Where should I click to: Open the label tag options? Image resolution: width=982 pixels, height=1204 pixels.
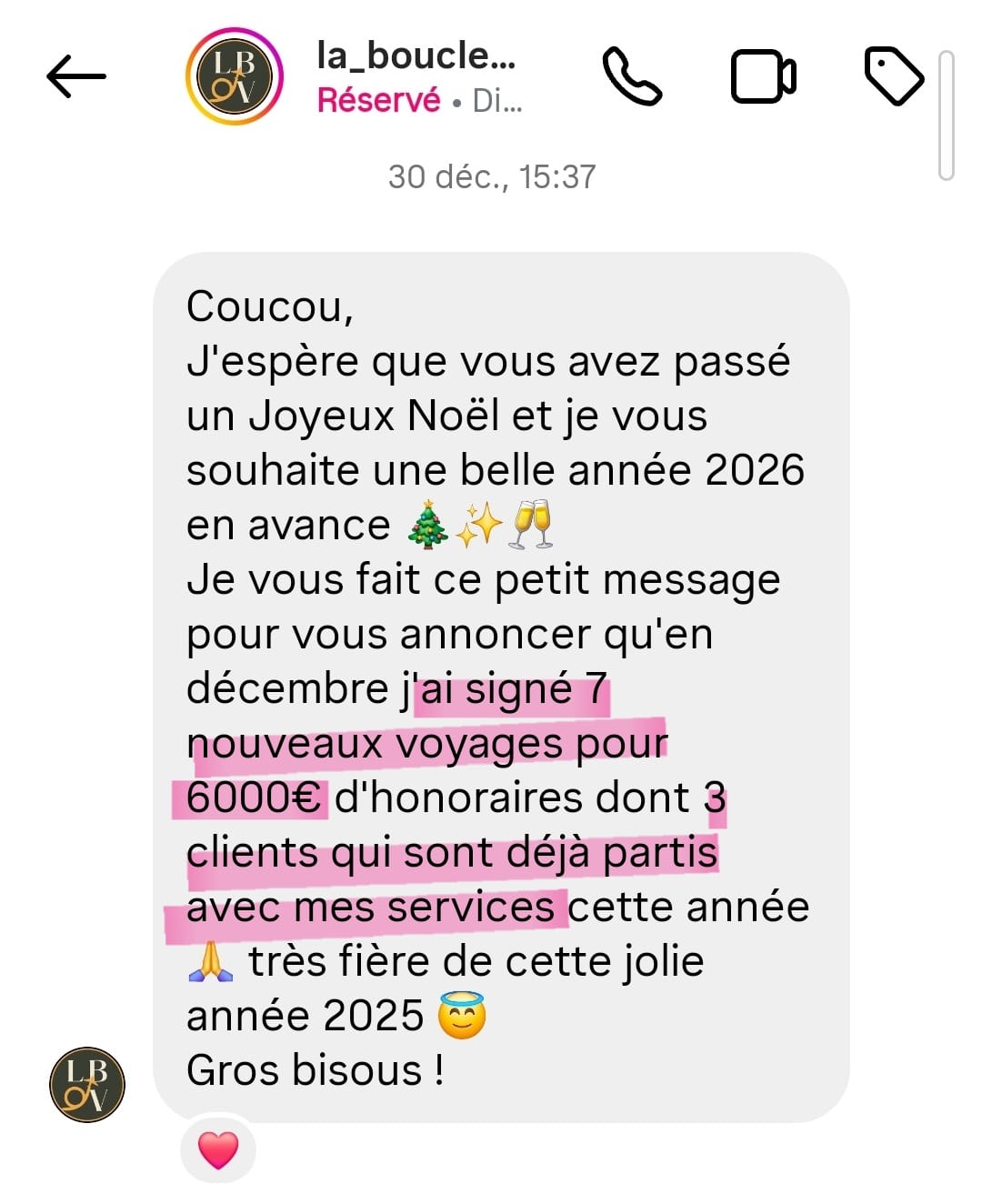click(894, 76)
